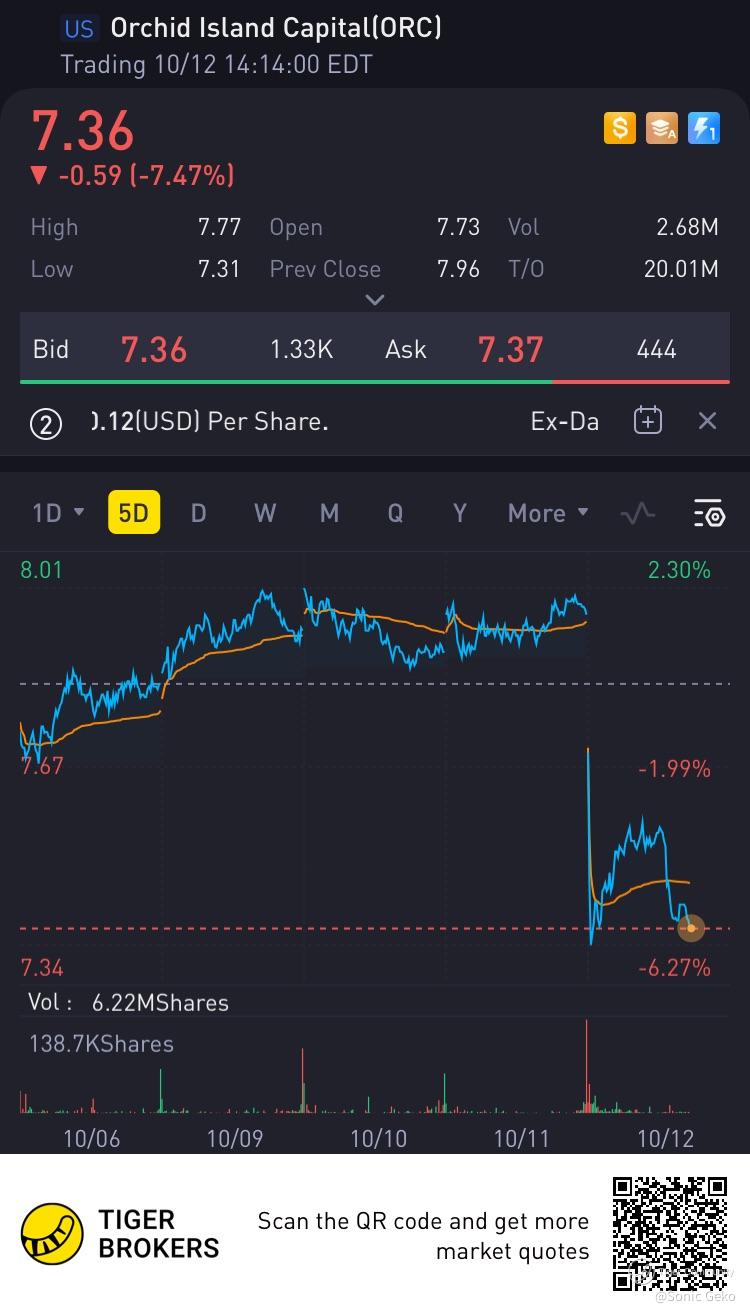Switch to the D daily chart
Image resolution: width=750 pixels, height=1314 pixels.
[x=198, y=513]
